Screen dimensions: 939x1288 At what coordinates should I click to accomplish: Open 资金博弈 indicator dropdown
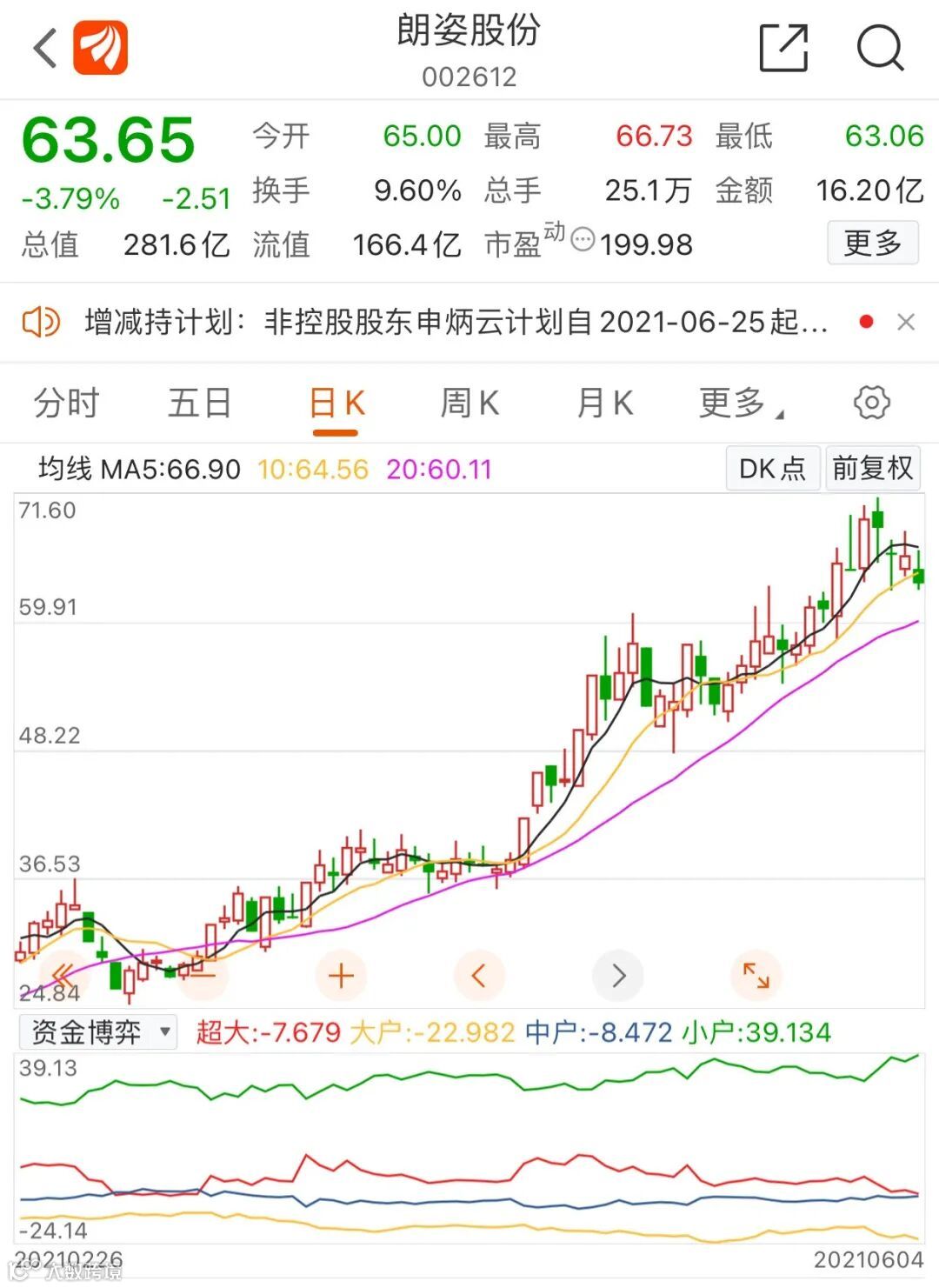click(98, 1032)
